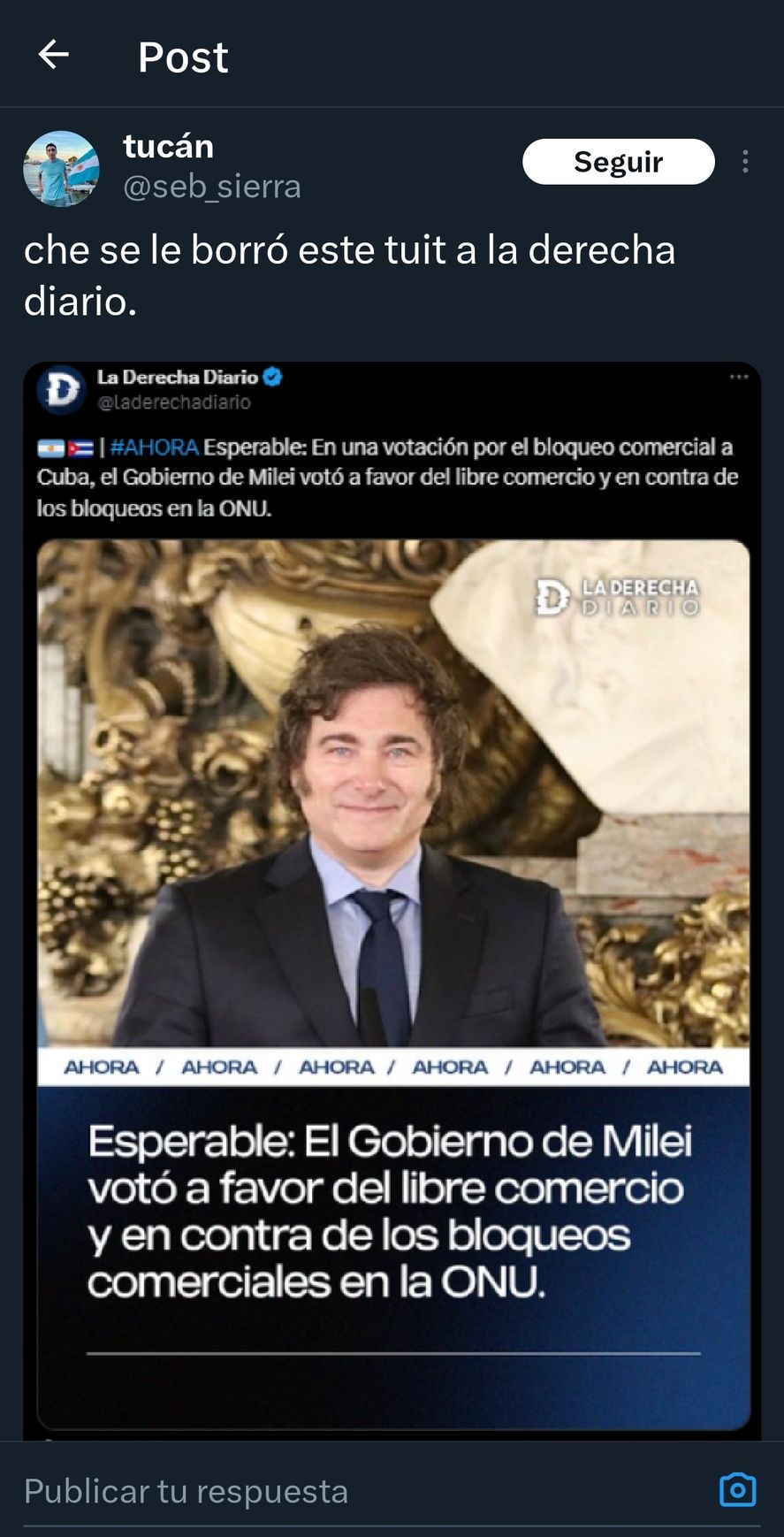
Task: Open the post's overflow menu
Action: pyautogui.click(x=745, y=162)
